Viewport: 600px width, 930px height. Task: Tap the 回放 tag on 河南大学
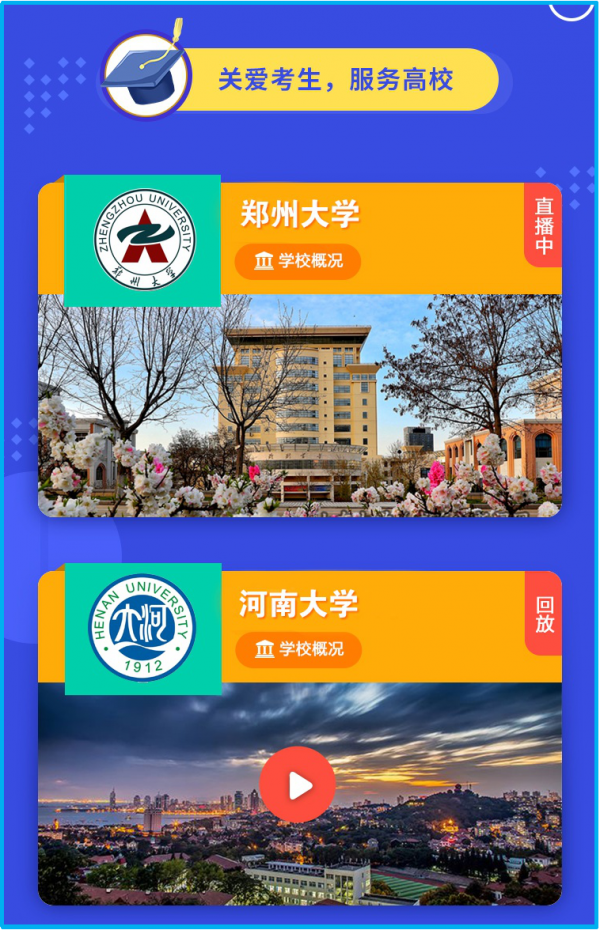pyautogui.click(x=544, y=614)
